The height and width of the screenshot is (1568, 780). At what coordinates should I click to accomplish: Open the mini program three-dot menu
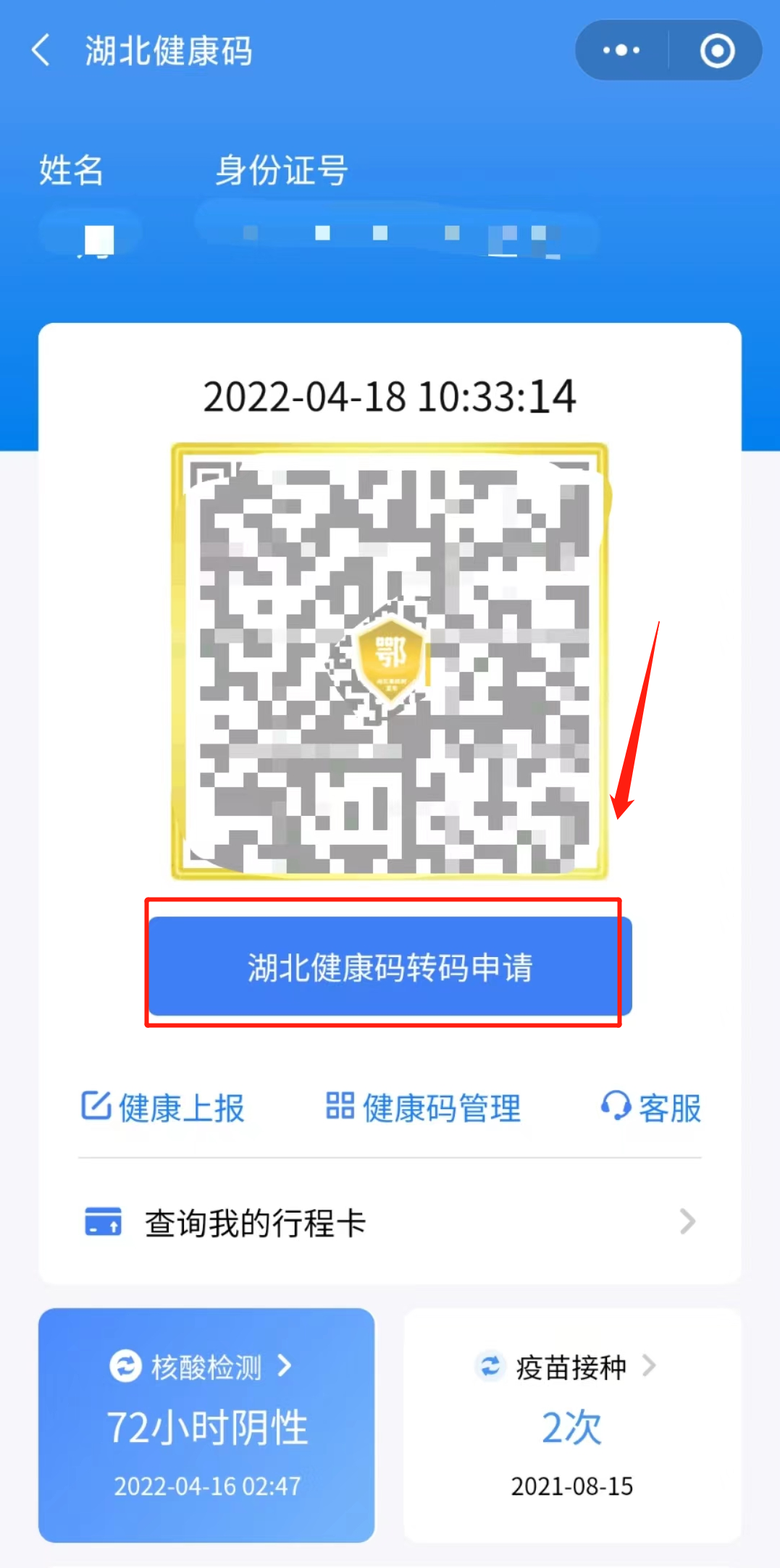(x=621, y=50)
